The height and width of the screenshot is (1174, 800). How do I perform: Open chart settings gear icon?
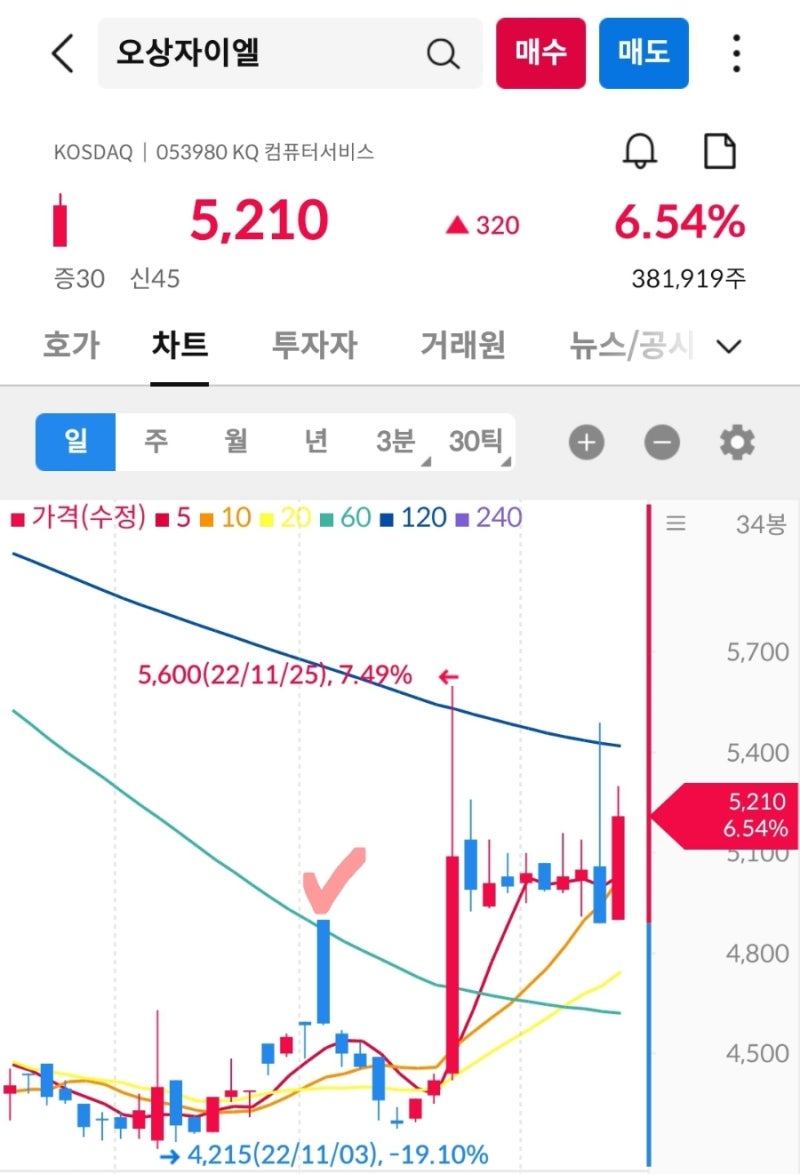pos(737,441)
